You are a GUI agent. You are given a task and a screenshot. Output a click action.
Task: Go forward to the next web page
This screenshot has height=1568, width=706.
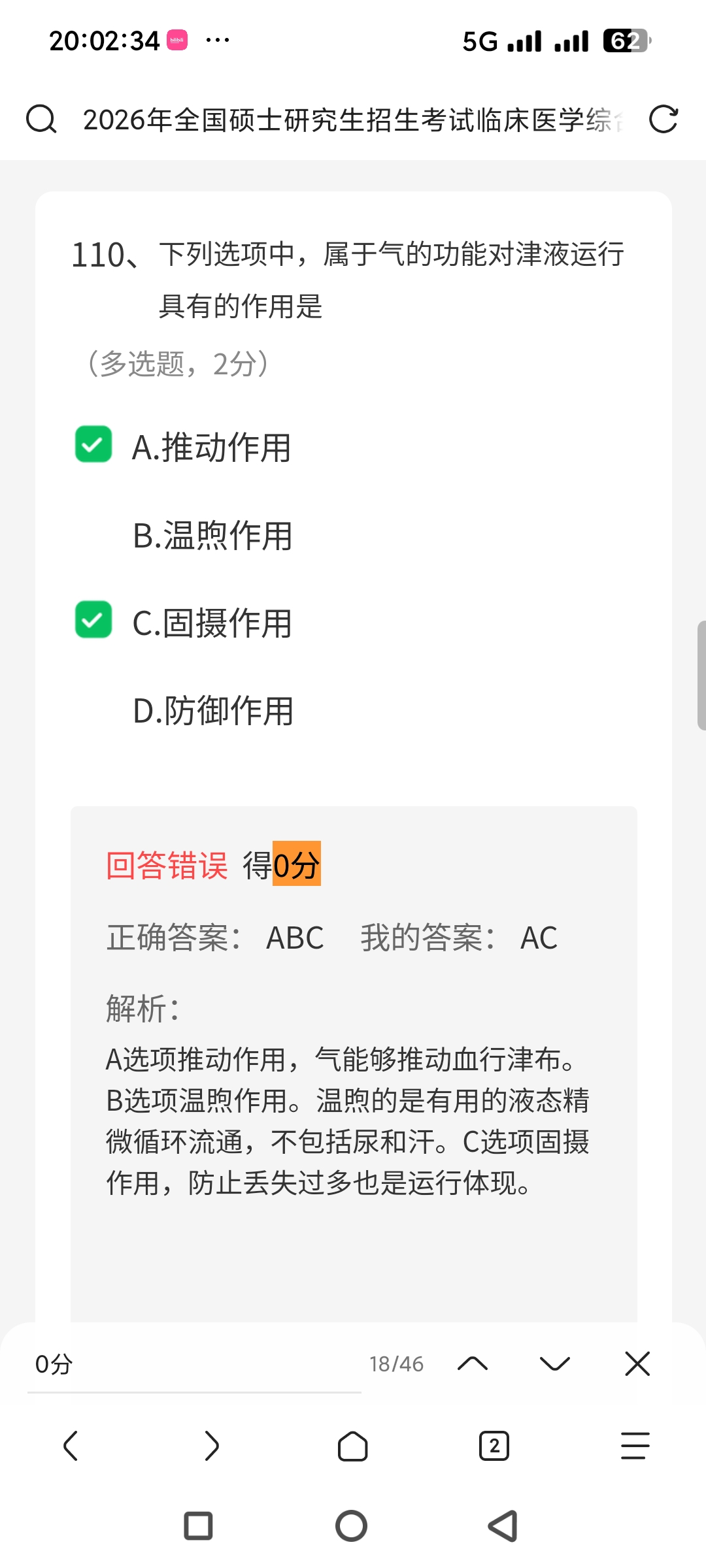pyautogui.click(x=212, y=1445)
